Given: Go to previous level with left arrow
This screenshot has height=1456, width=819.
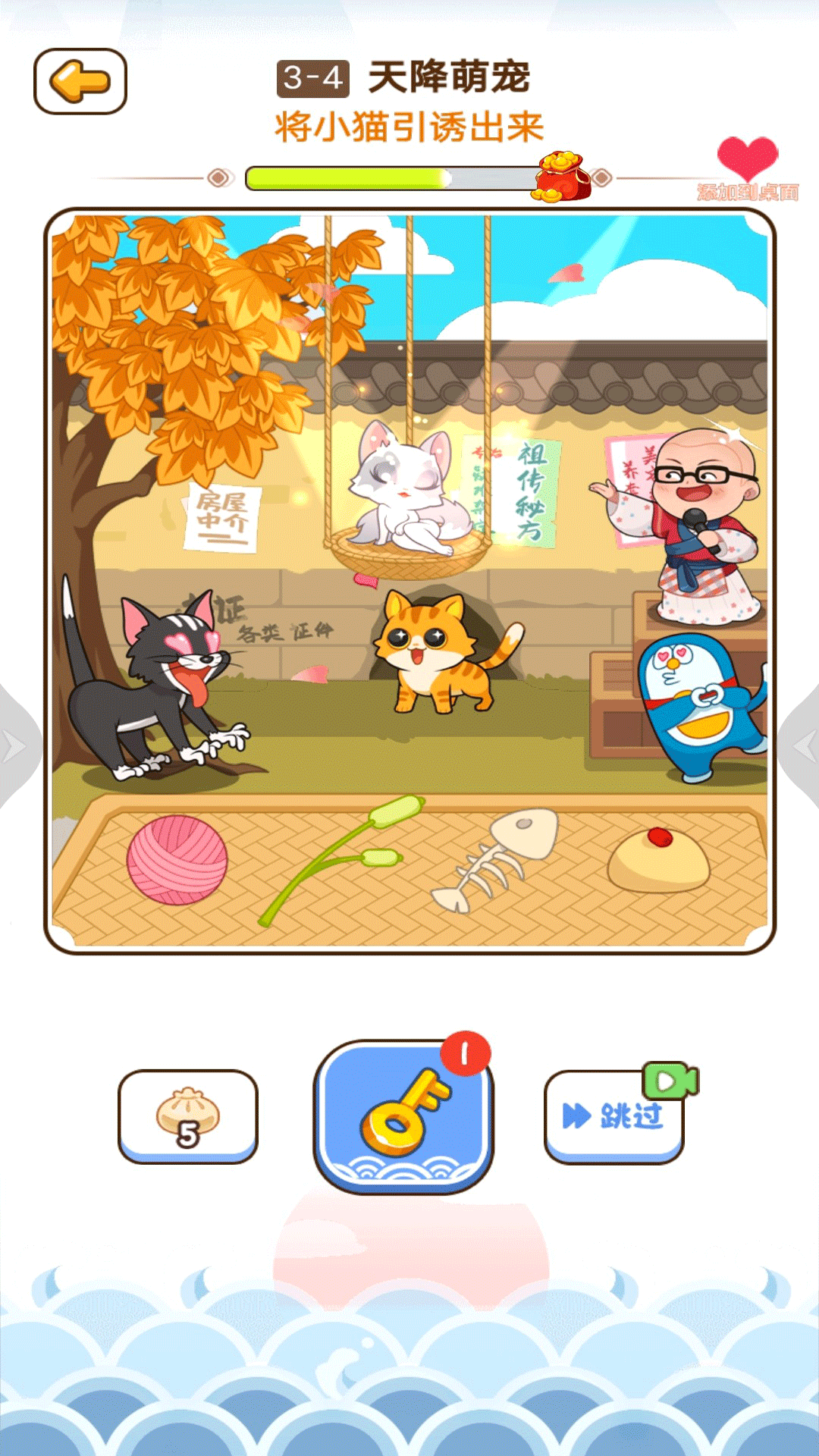Looking at the screenshot, I should [x=17, y=747].
